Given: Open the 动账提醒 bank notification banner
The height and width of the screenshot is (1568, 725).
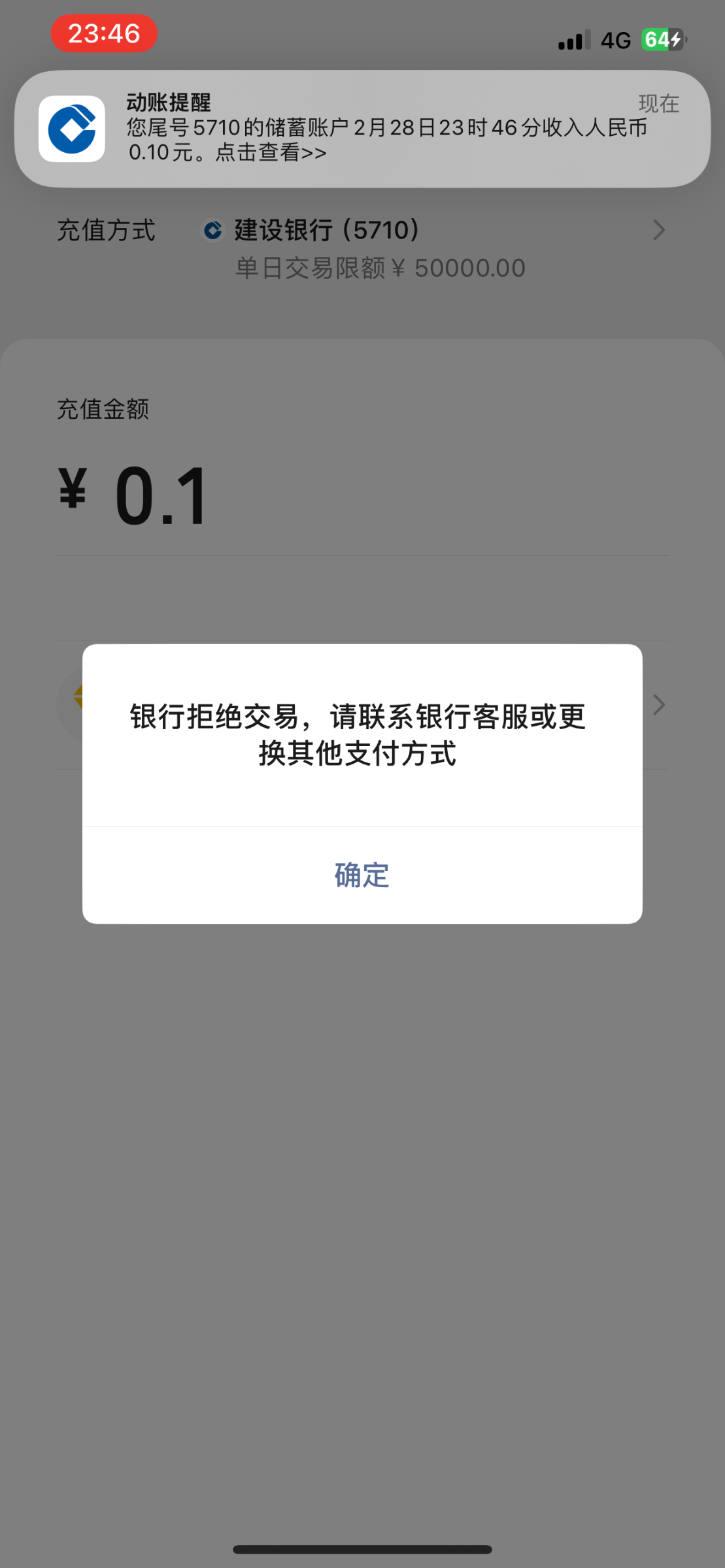Looking at the screenshot, I should pos(362,129).
